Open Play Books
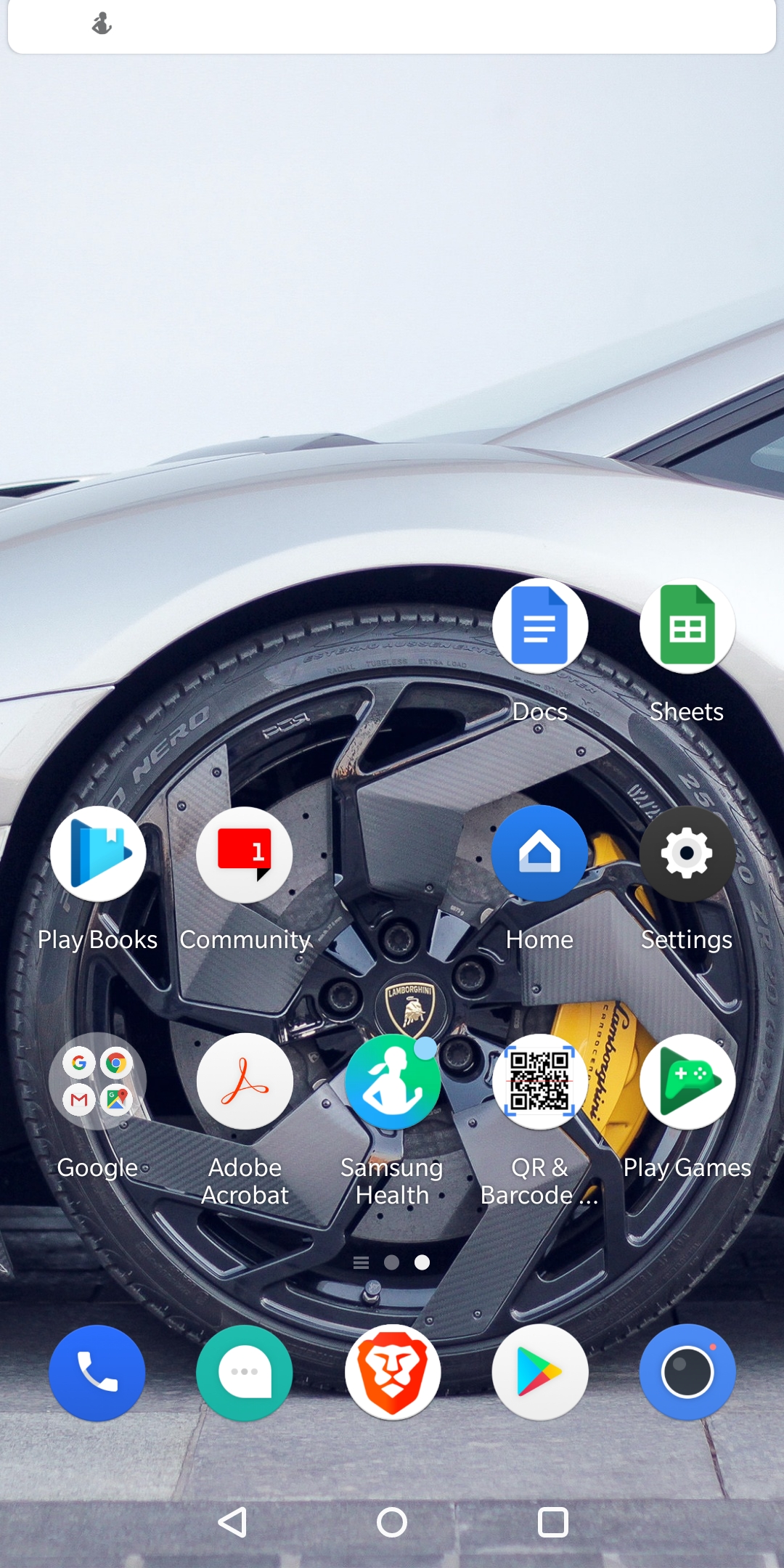 tap(98, 854)
